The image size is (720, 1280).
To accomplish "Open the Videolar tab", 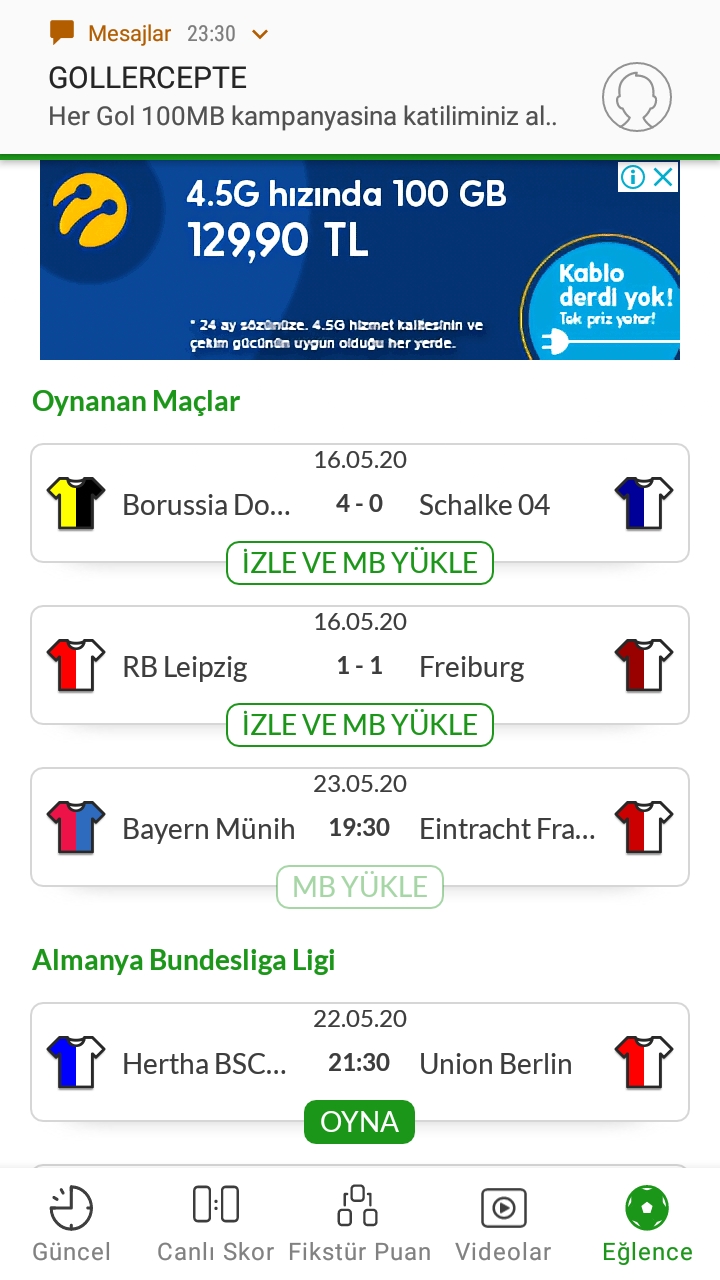I will click(x=503, y=1224).
